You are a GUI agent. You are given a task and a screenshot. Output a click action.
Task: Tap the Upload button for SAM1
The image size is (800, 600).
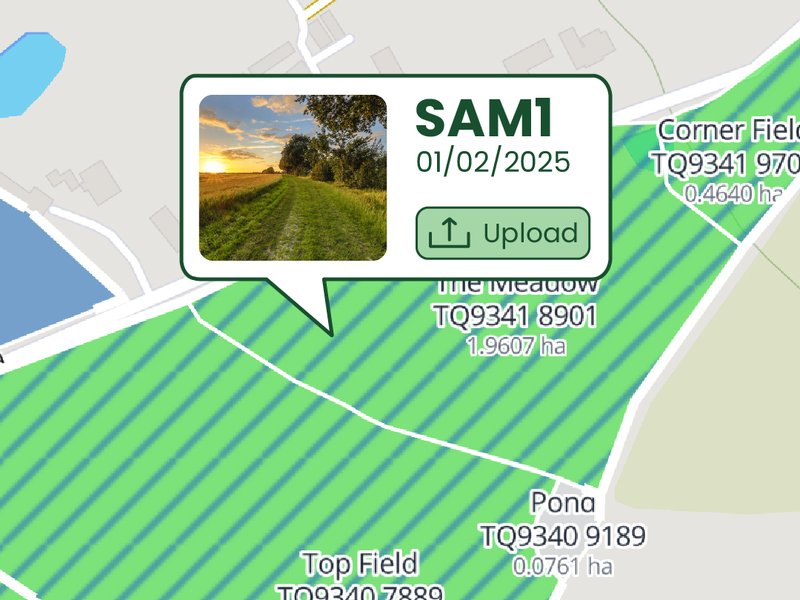pyautogui.click(x=503, y=234)
